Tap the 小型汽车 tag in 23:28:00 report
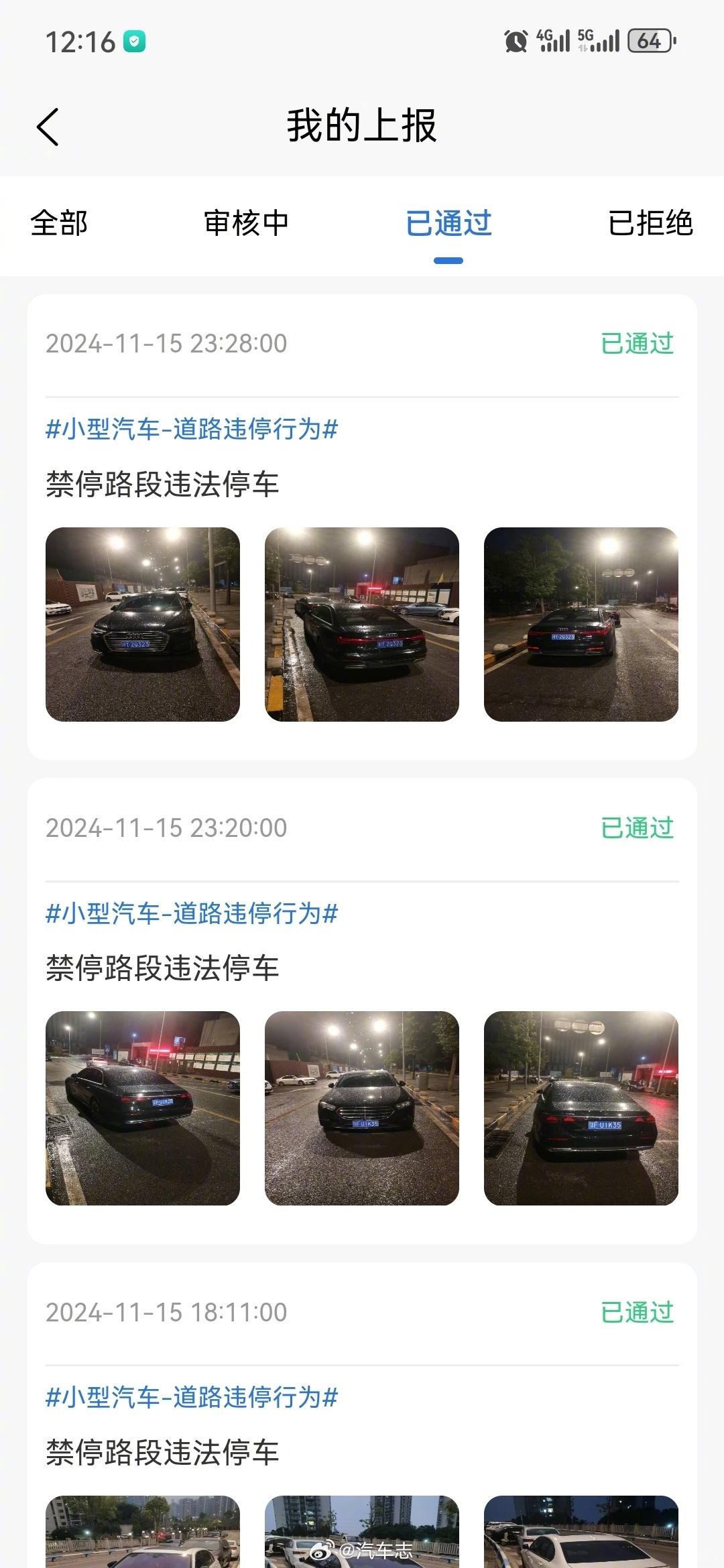Screen dimensions: 724x1568 click(192, 429)
